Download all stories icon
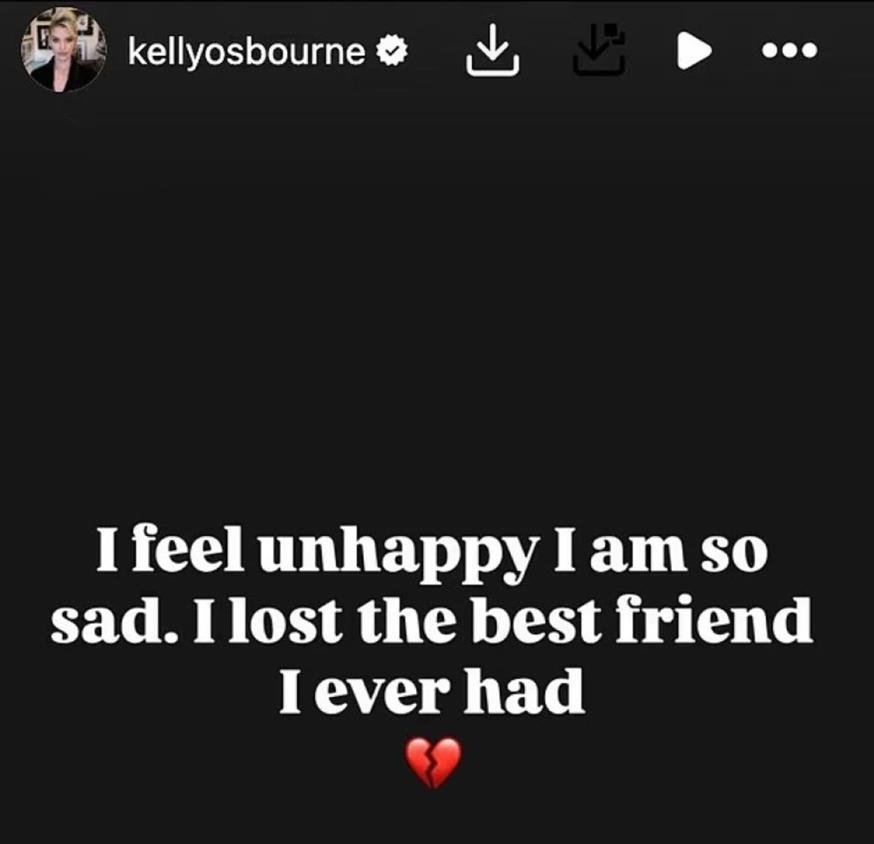 599,49
